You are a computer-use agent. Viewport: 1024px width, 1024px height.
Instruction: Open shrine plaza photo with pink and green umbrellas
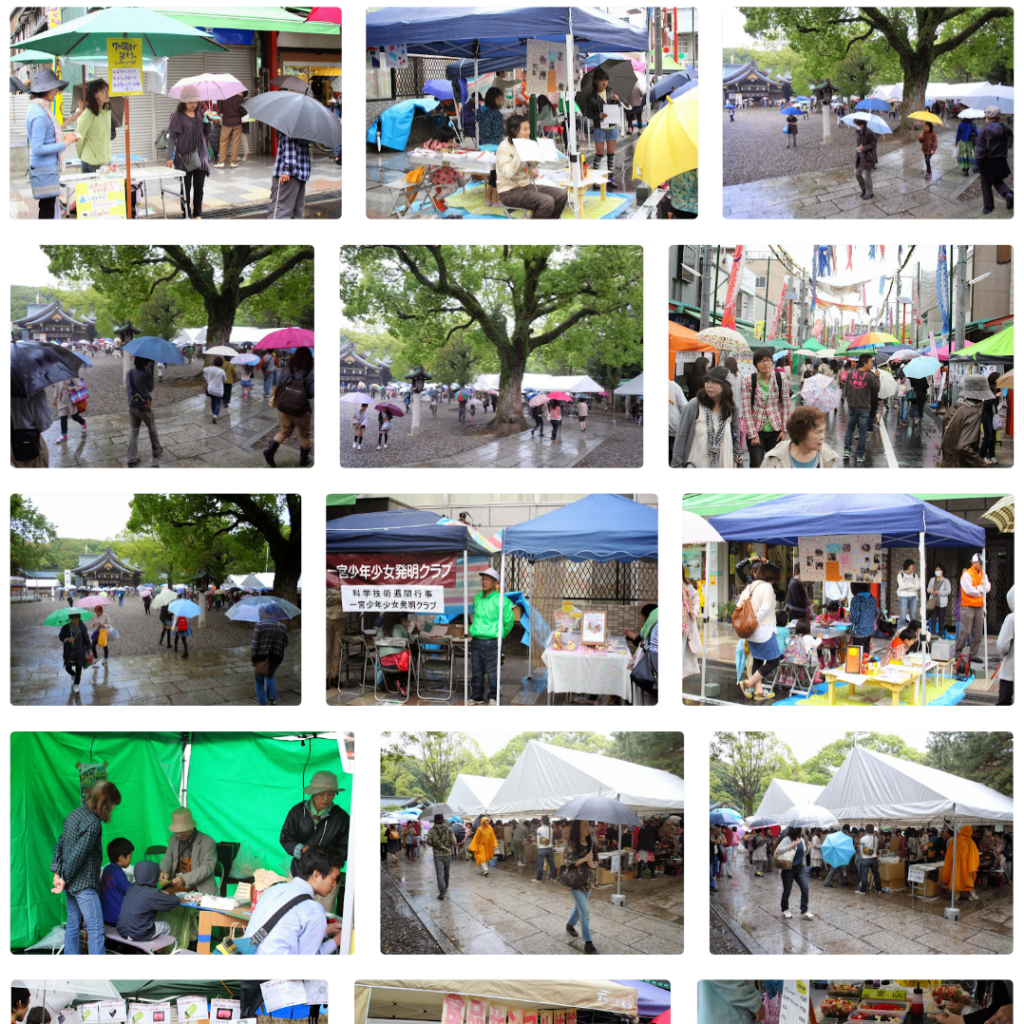[x=155, y=599]
